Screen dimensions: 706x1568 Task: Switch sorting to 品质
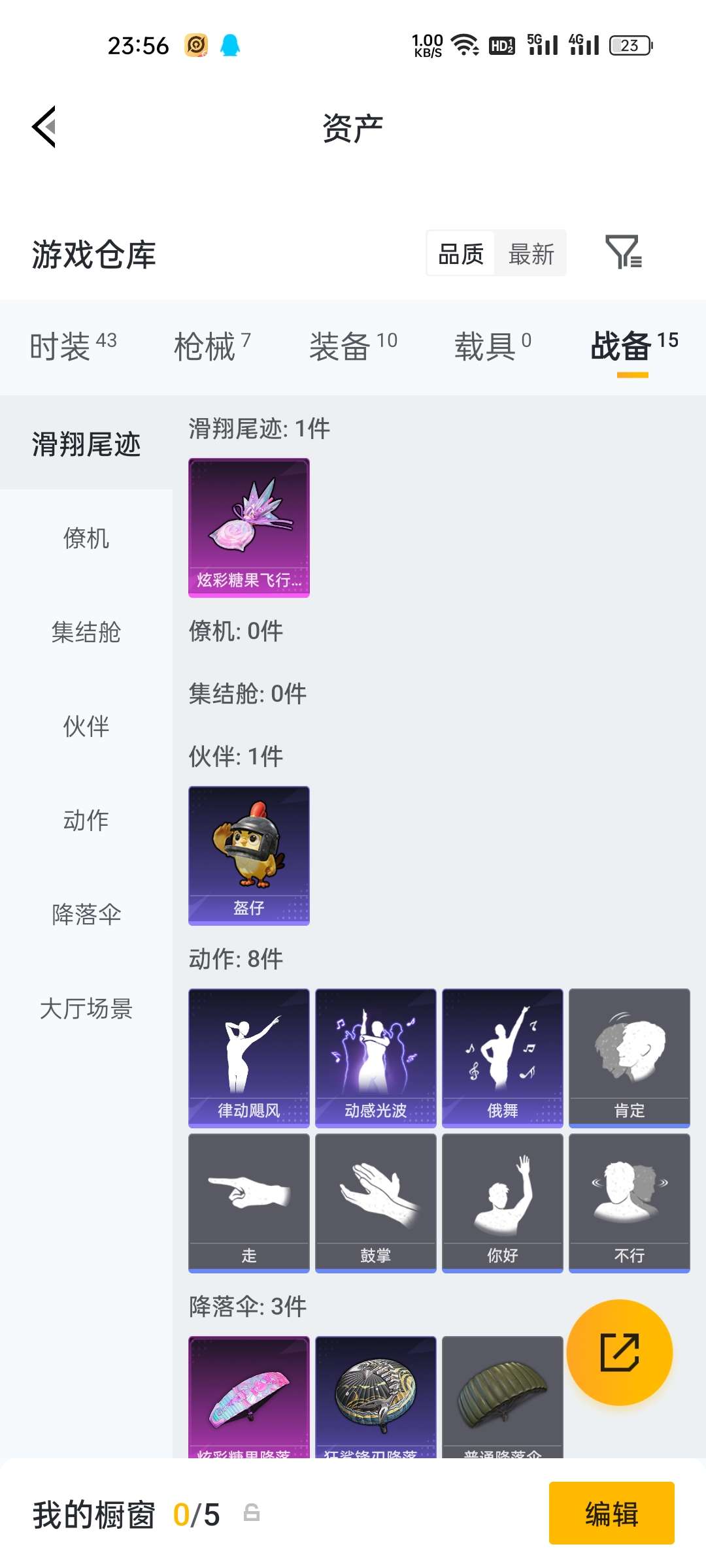tap(460, 254)
